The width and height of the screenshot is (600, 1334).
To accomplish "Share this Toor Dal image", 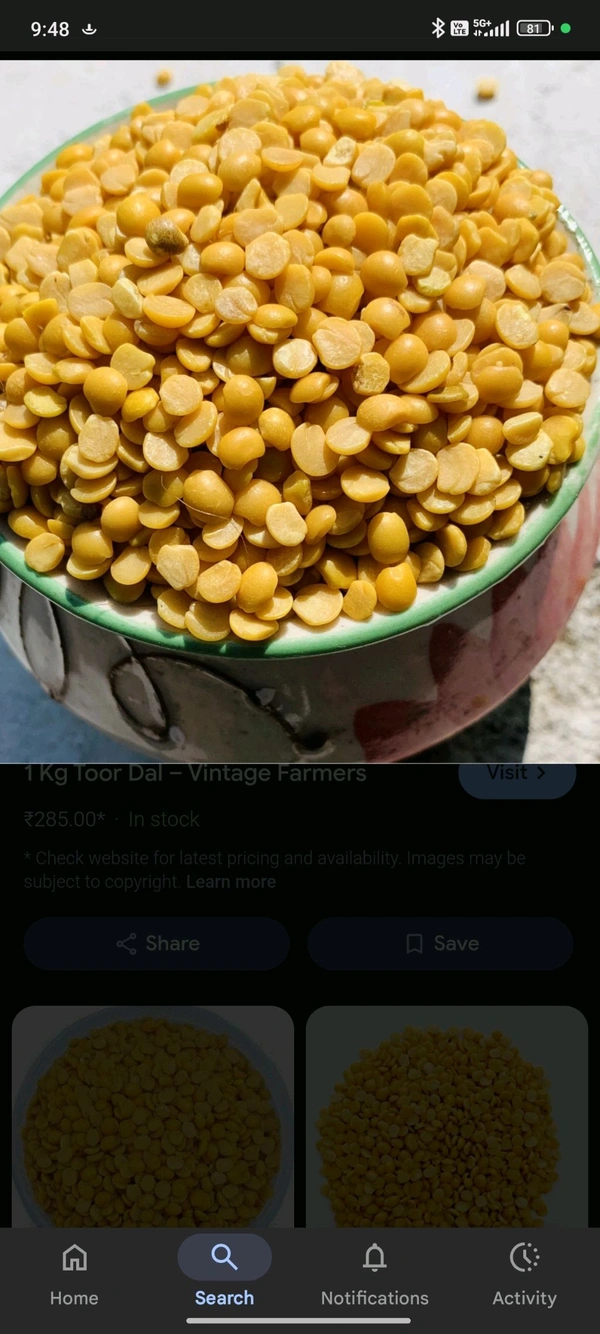I will [x=157, y=943].
